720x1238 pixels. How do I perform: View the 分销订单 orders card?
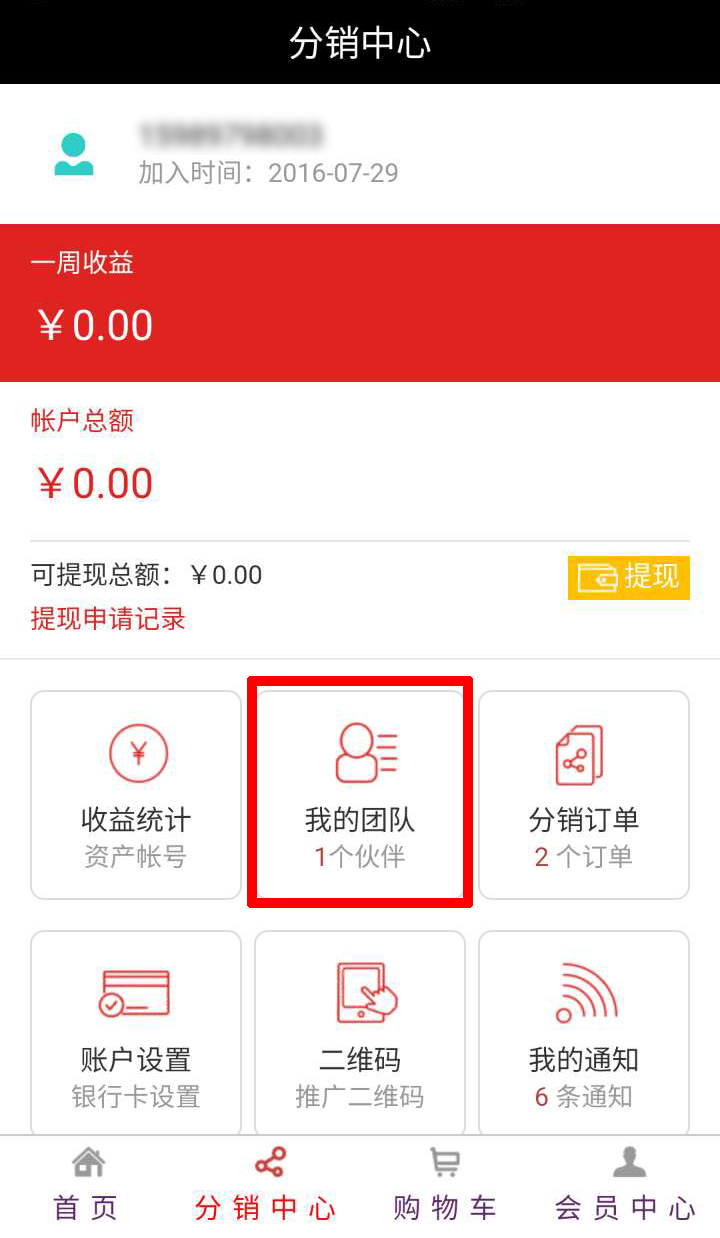tap(584, 795)
